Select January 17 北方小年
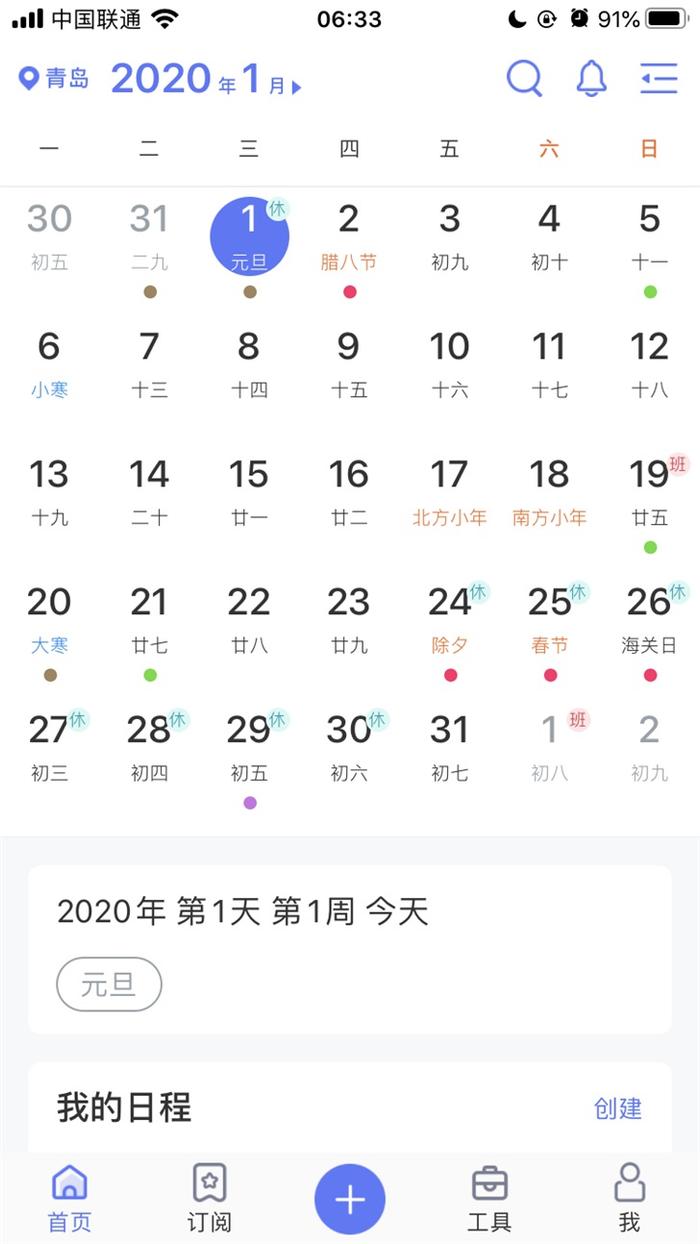Image resolution: width=700 pixels, height=1244 pixels. 449,494
